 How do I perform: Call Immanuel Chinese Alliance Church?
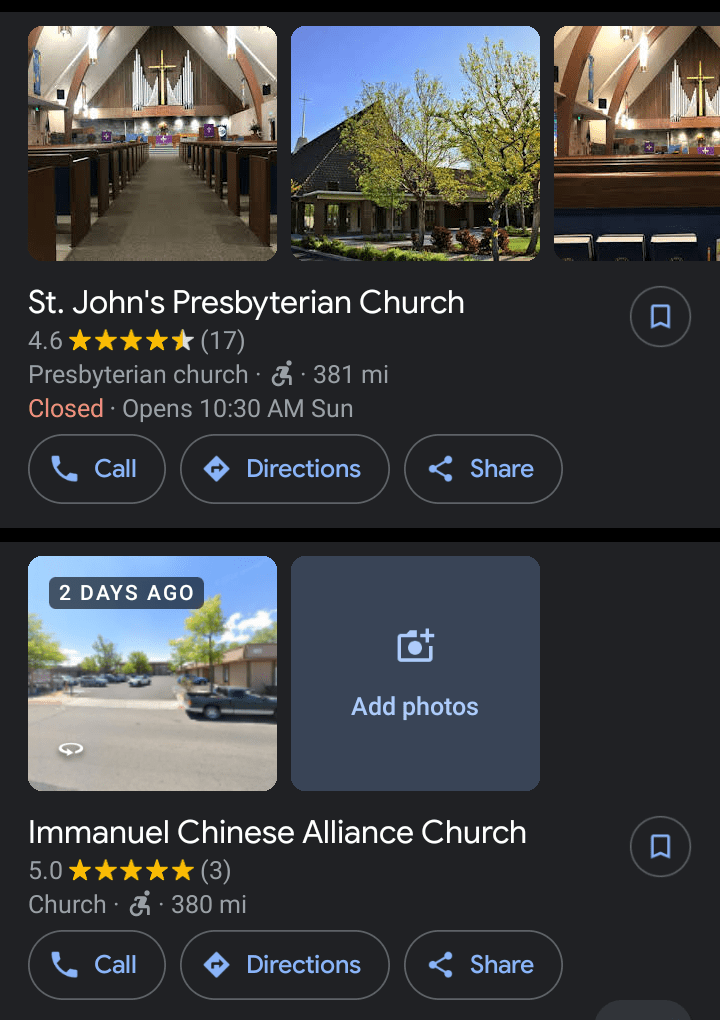click(x=96, y=965)
